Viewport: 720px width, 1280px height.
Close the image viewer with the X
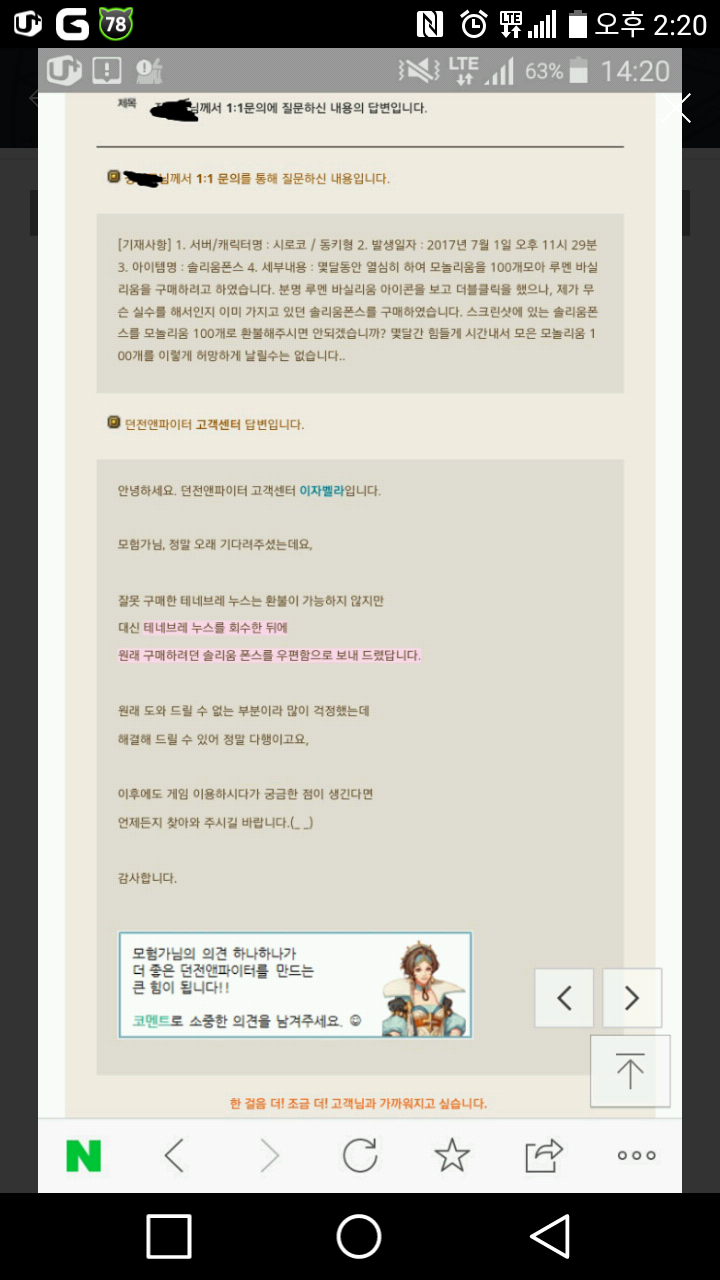(x=676, y=107)
